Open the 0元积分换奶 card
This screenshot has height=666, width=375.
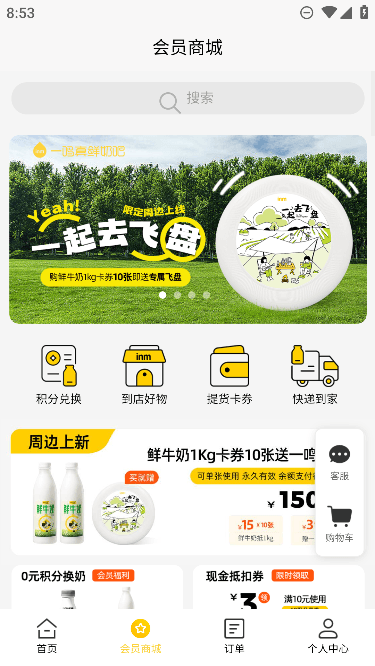point(97,587)
